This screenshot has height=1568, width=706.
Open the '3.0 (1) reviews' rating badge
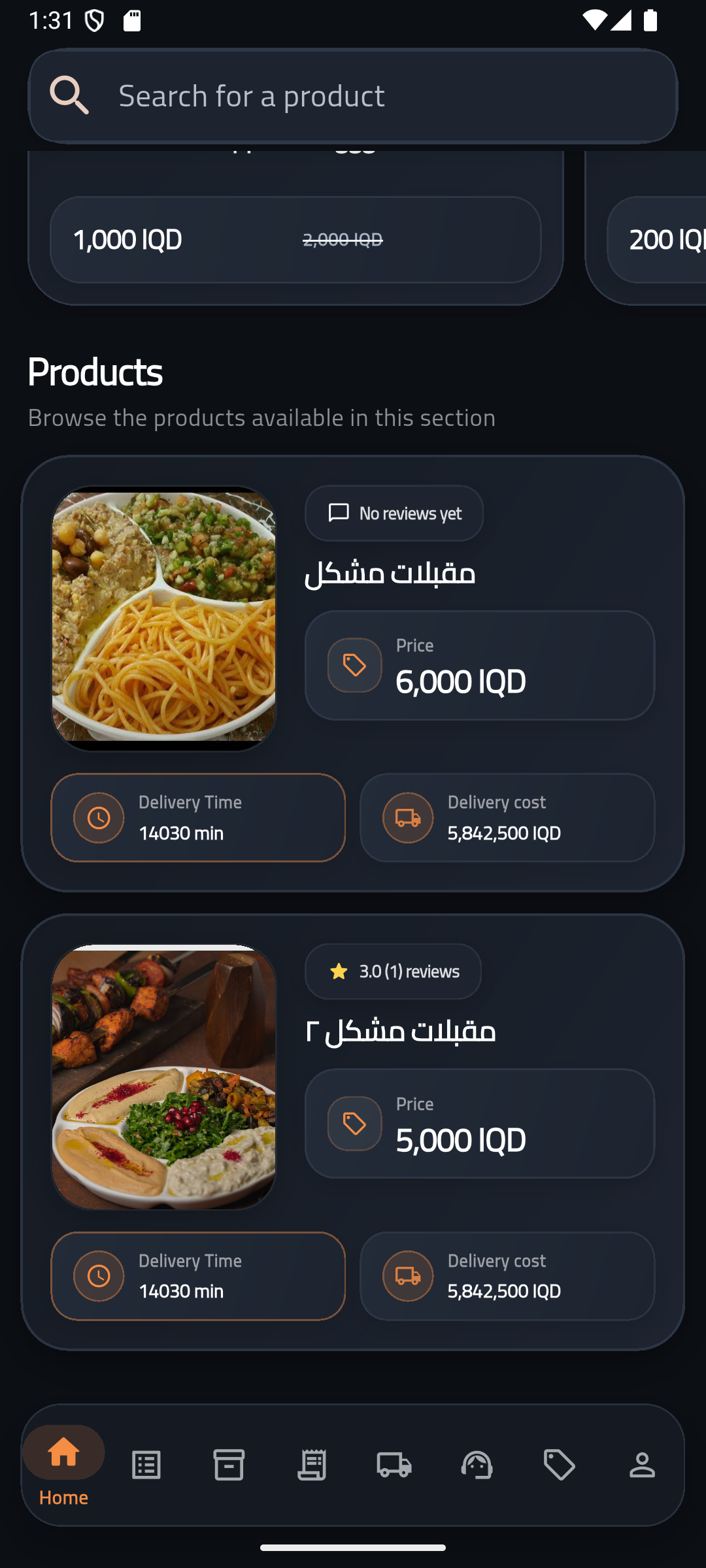[392, 972]
